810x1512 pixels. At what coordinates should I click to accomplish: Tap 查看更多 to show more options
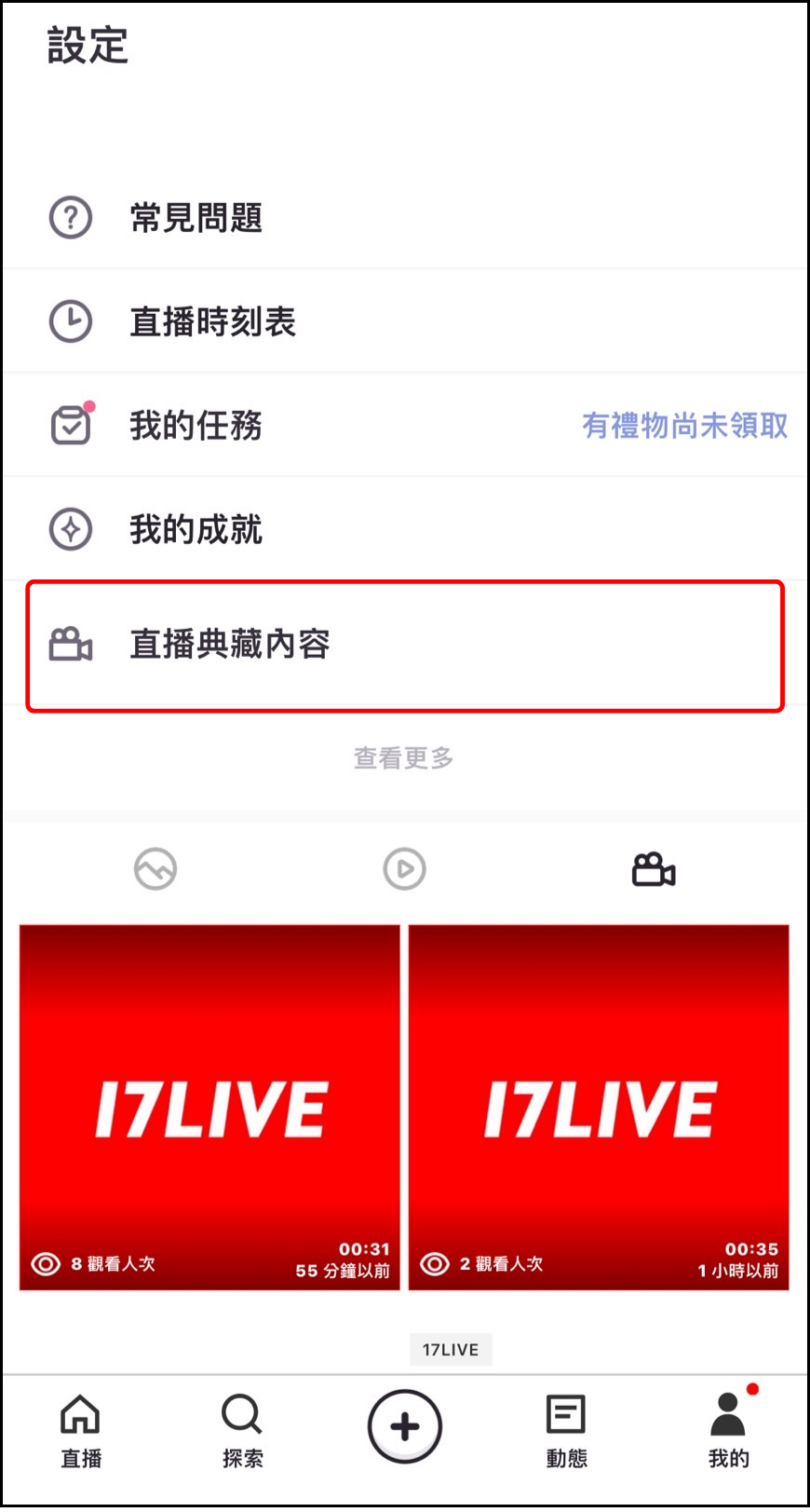404,758
